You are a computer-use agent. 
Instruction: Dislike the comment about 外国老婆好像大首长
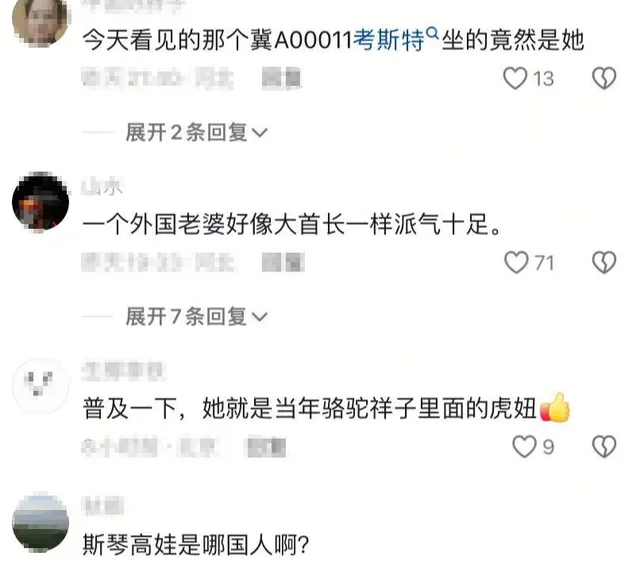[x=604, y=263]
